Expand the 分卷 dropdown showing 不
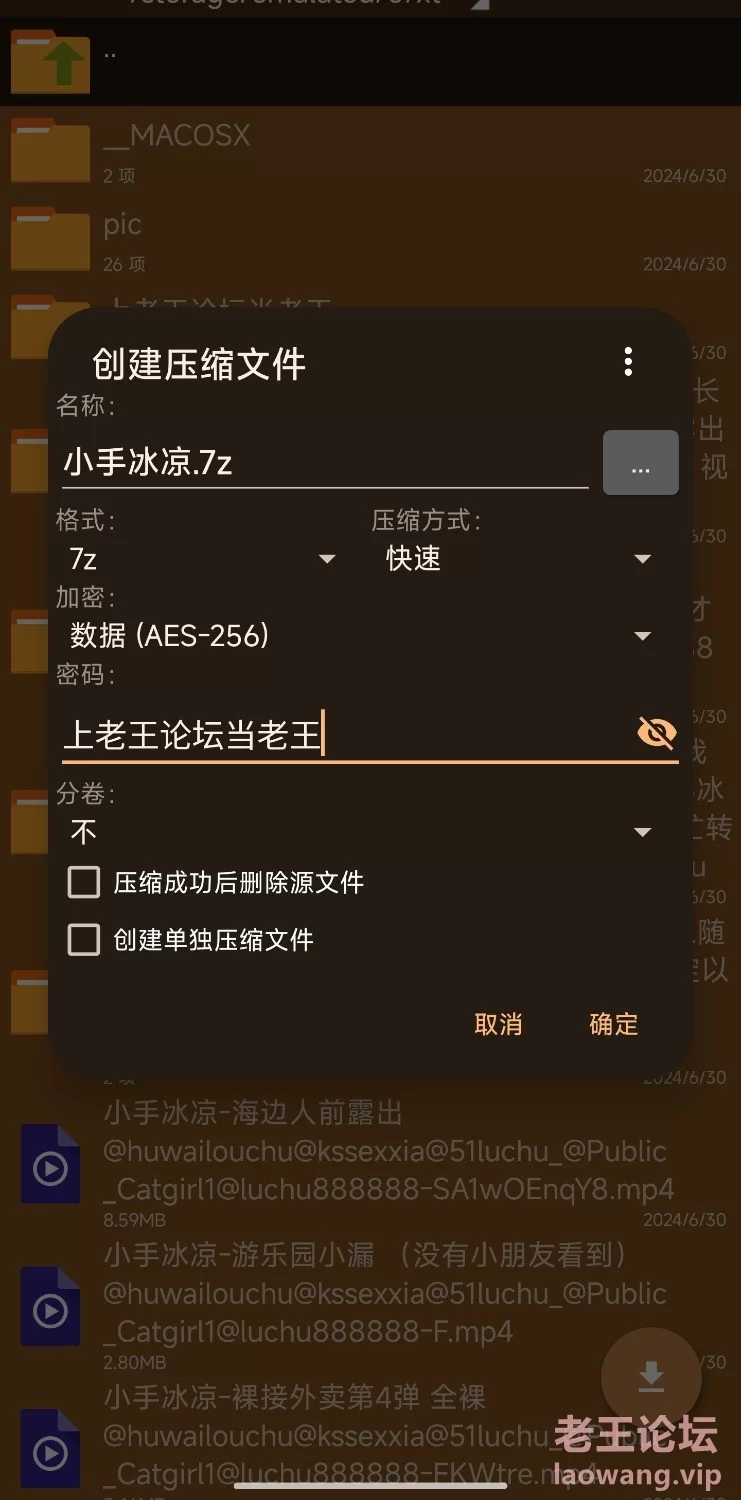Image resolution: width=741 pixels, height=1500 pixels. click(x=360, y=832)
